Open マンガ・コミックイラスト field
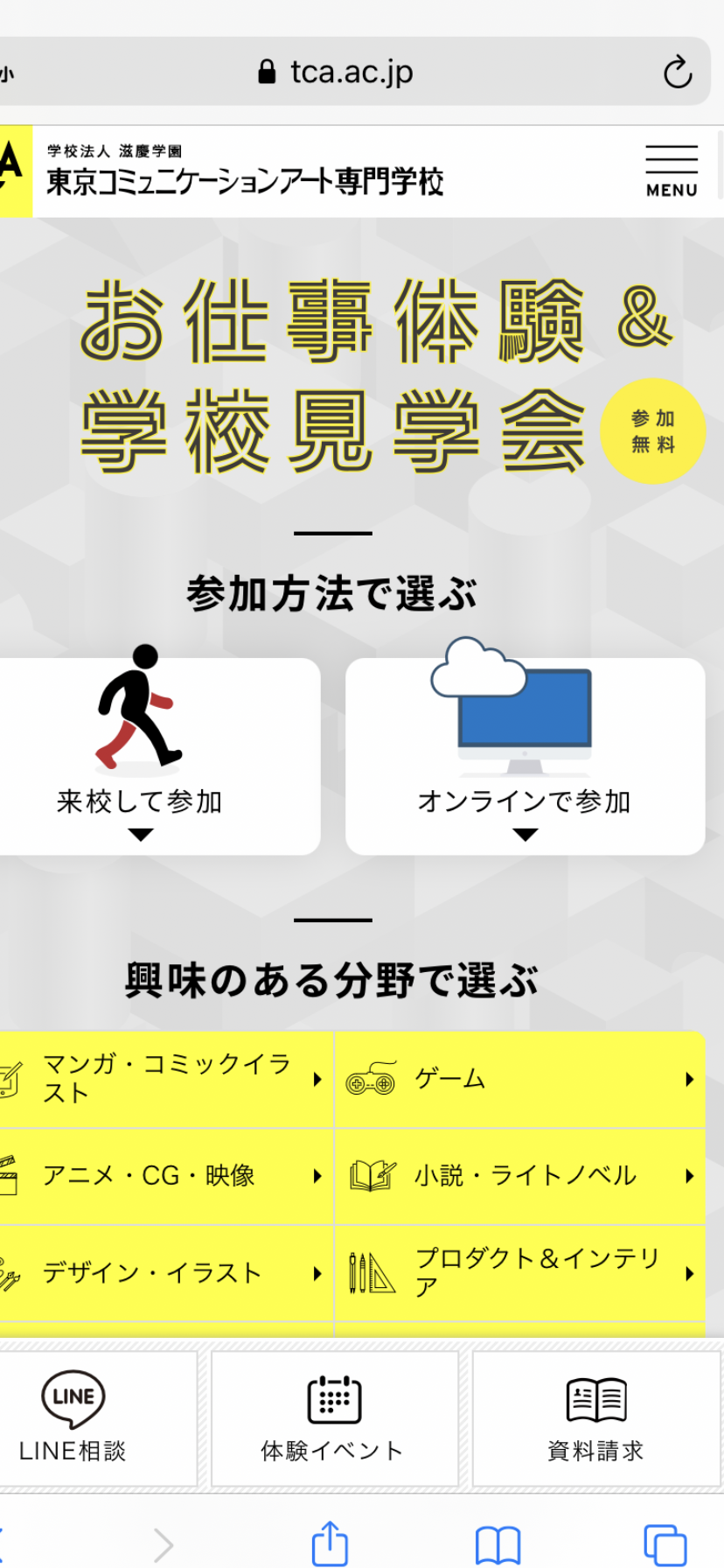Image resolution: width=724 pixels, height=1568 pixels. pyautogui.click(x=166, y=1079)
